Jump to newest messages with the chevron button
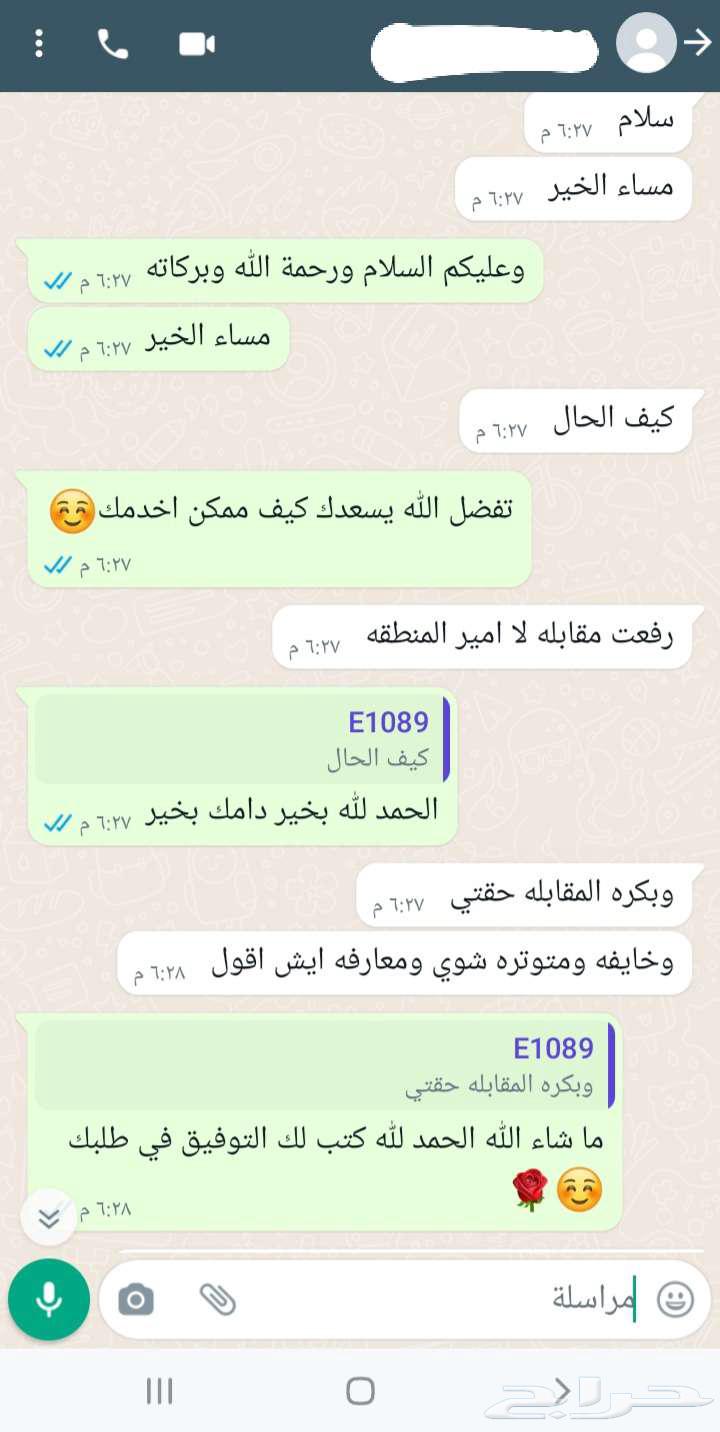The image size is (720, 1432). pos(48,1218)
